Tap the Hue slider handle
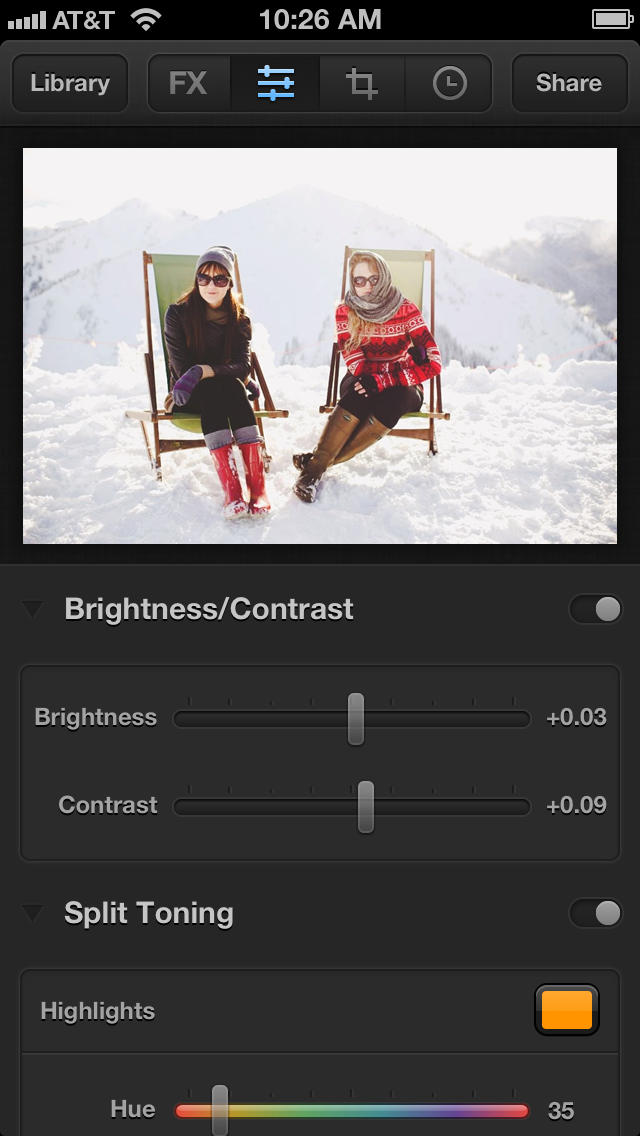Viewport: 640px width, 1136px height. tap(220, 1109)
